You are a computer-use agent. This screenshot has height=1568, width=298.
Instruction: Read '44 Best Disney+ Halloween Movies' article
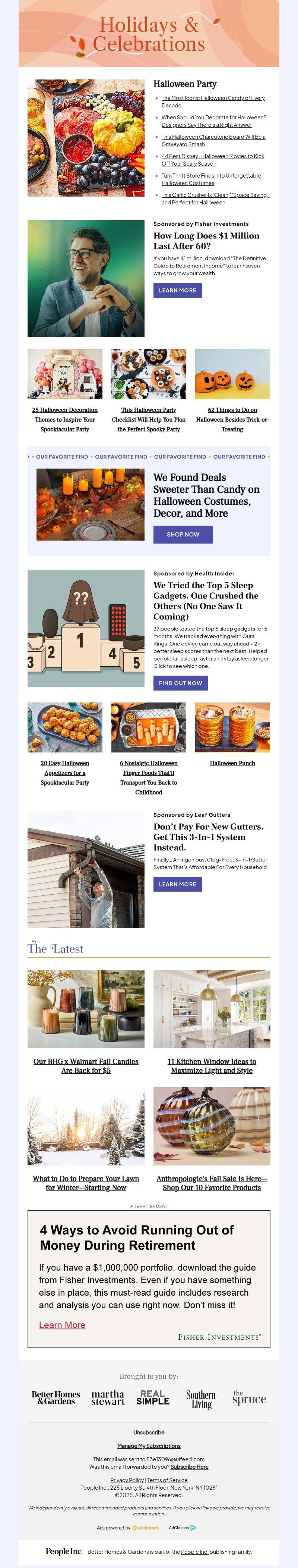(212, 156)
